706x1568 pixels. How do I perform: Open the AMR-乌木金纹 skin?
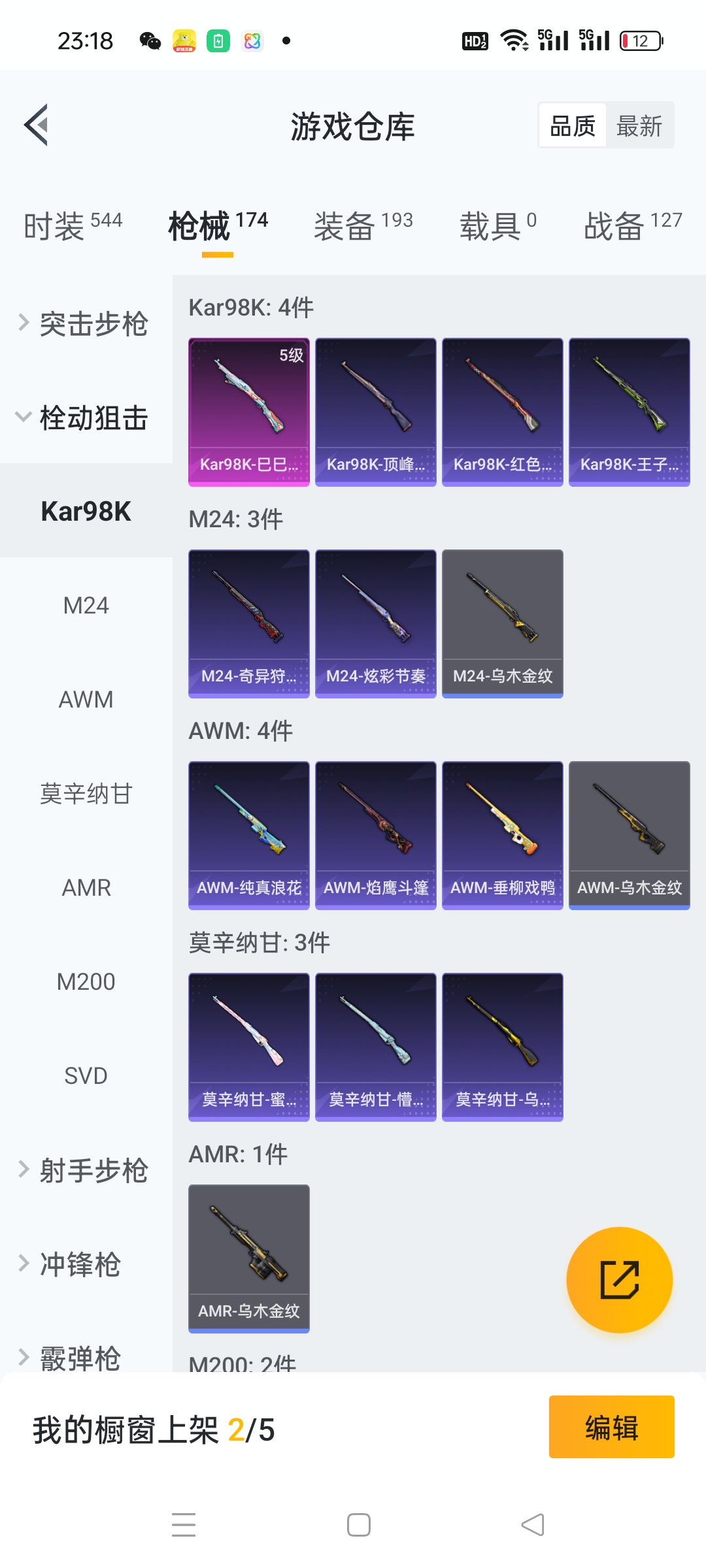tap(248, 1258)
